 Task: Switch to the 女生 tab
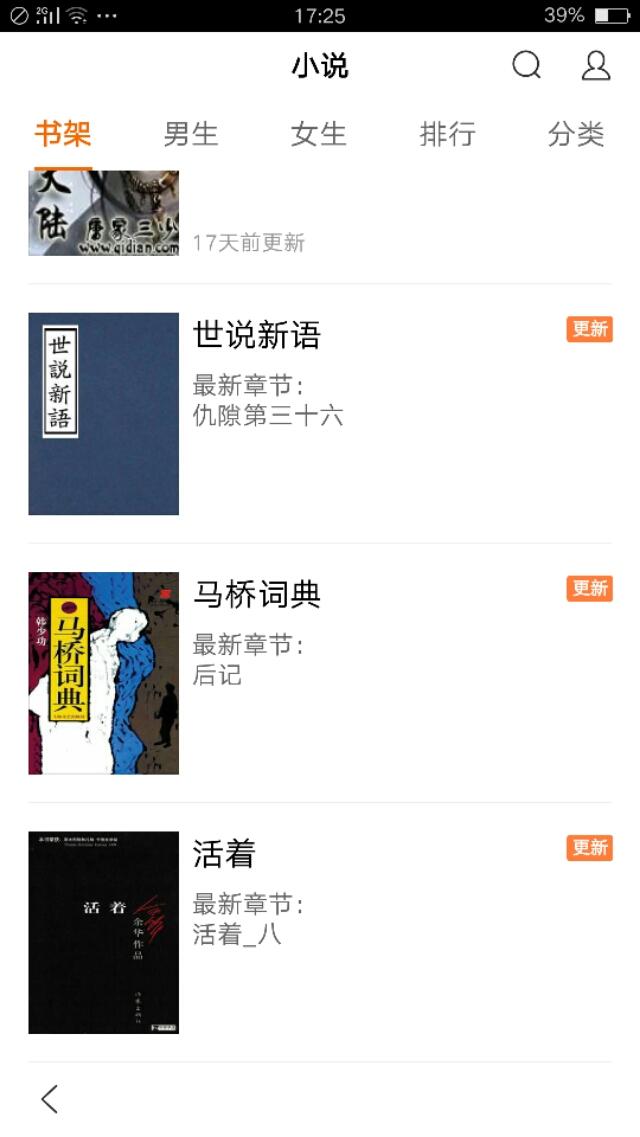click(319, 134)
